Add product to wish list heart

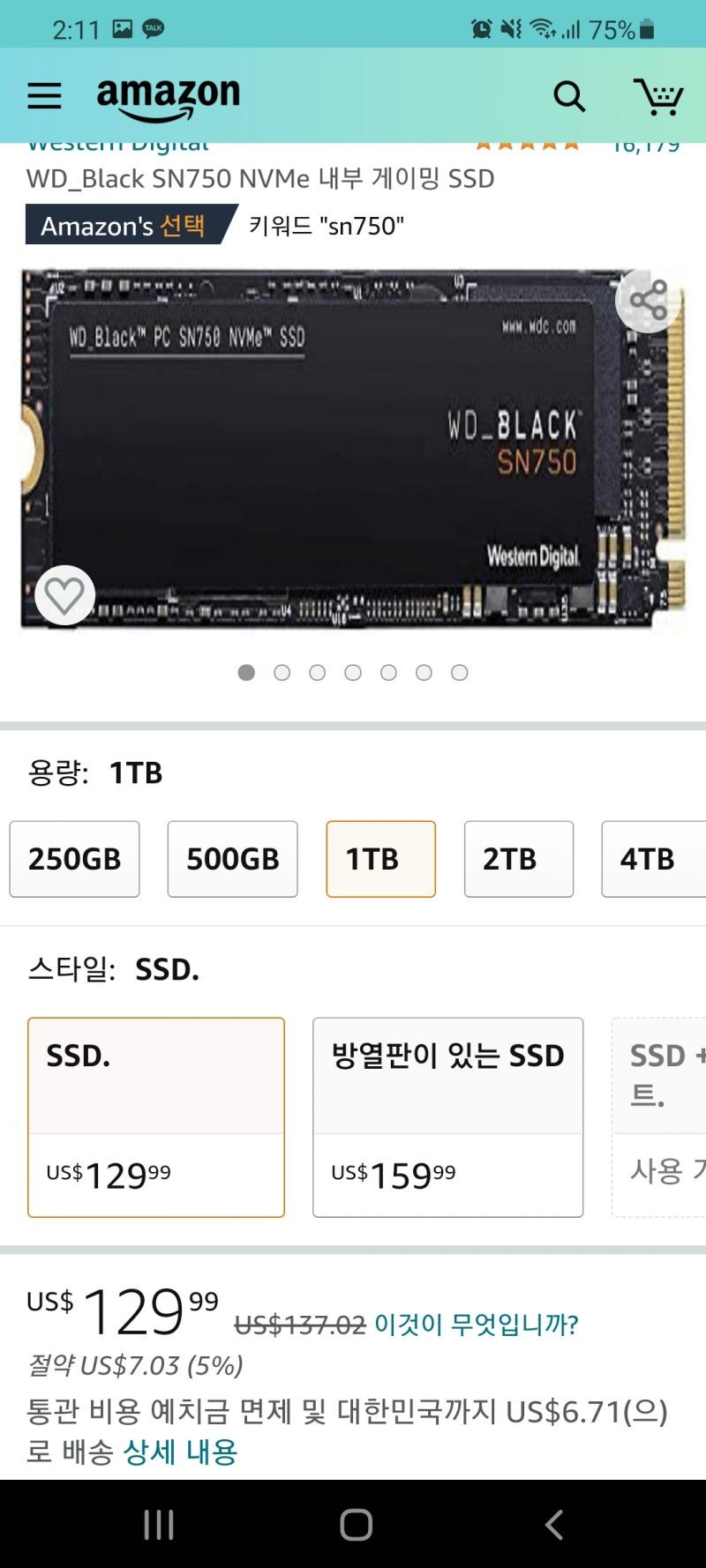(x=64, y=595)
